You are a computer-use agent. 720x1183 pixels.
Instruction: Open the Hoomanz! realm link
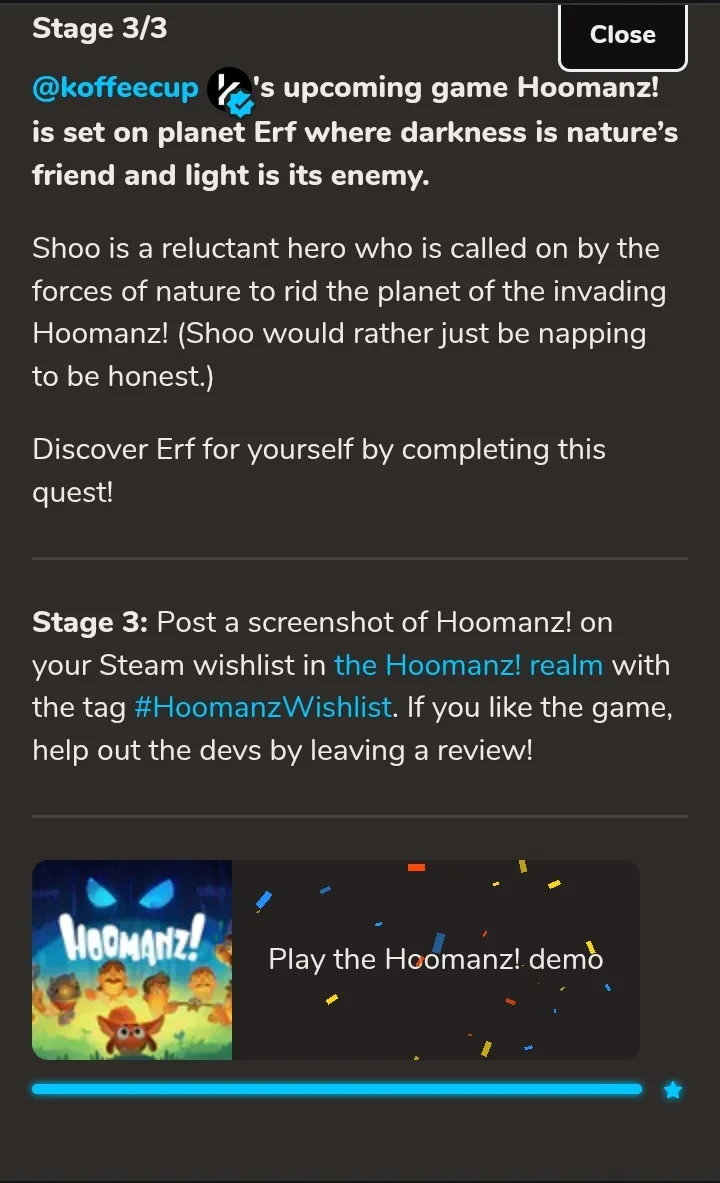(x=468, y=666)
